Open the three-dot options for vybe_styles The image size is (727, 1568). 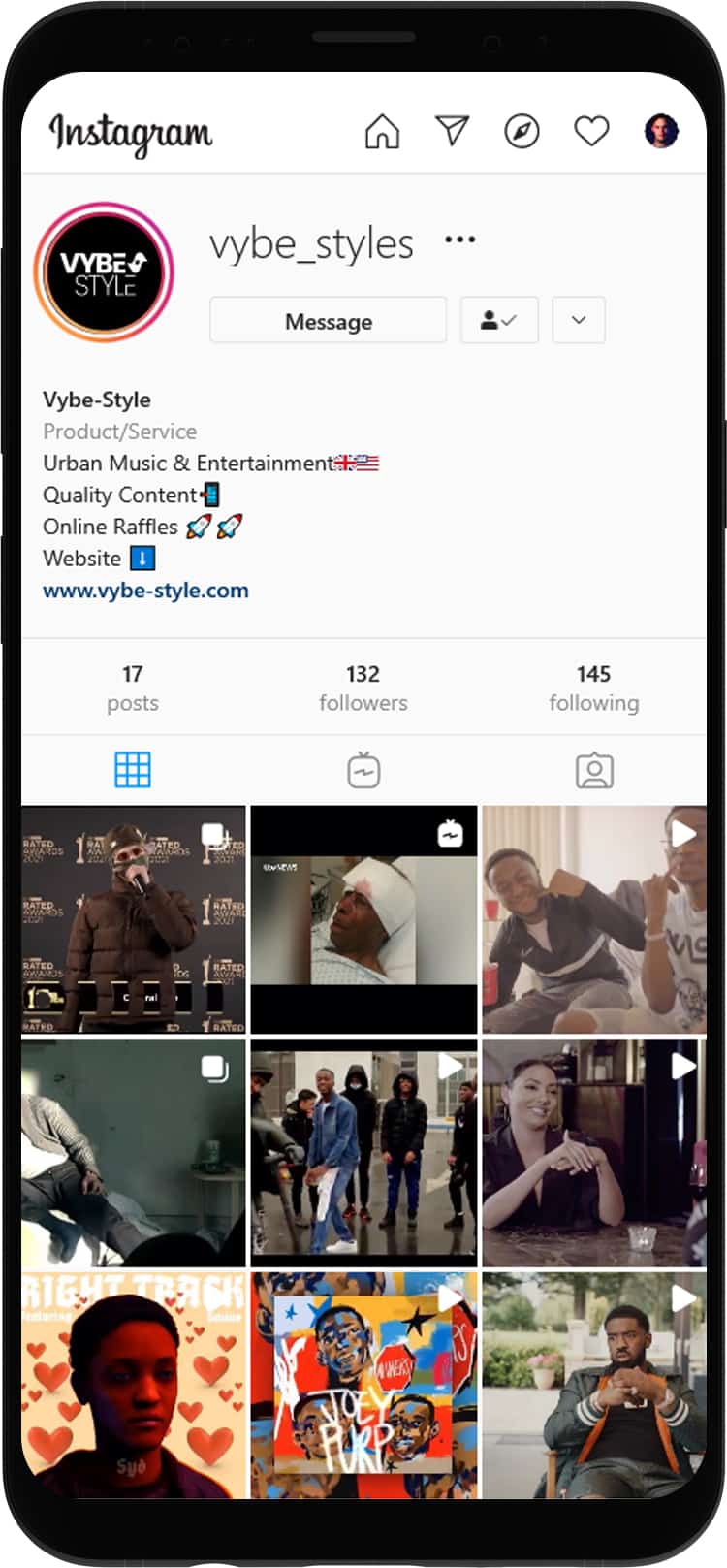tap(459, 240)
